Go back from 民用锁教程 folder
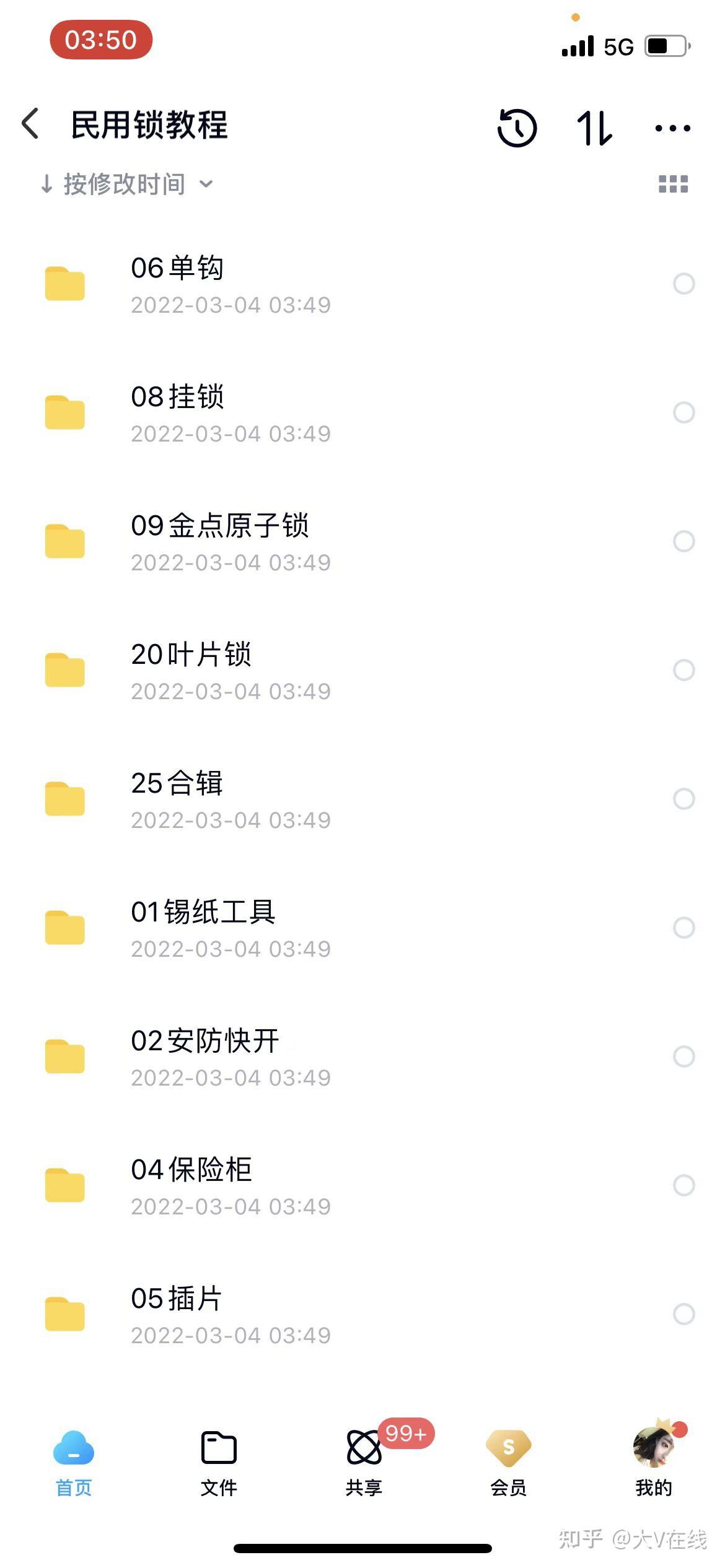 coord(31,124)
